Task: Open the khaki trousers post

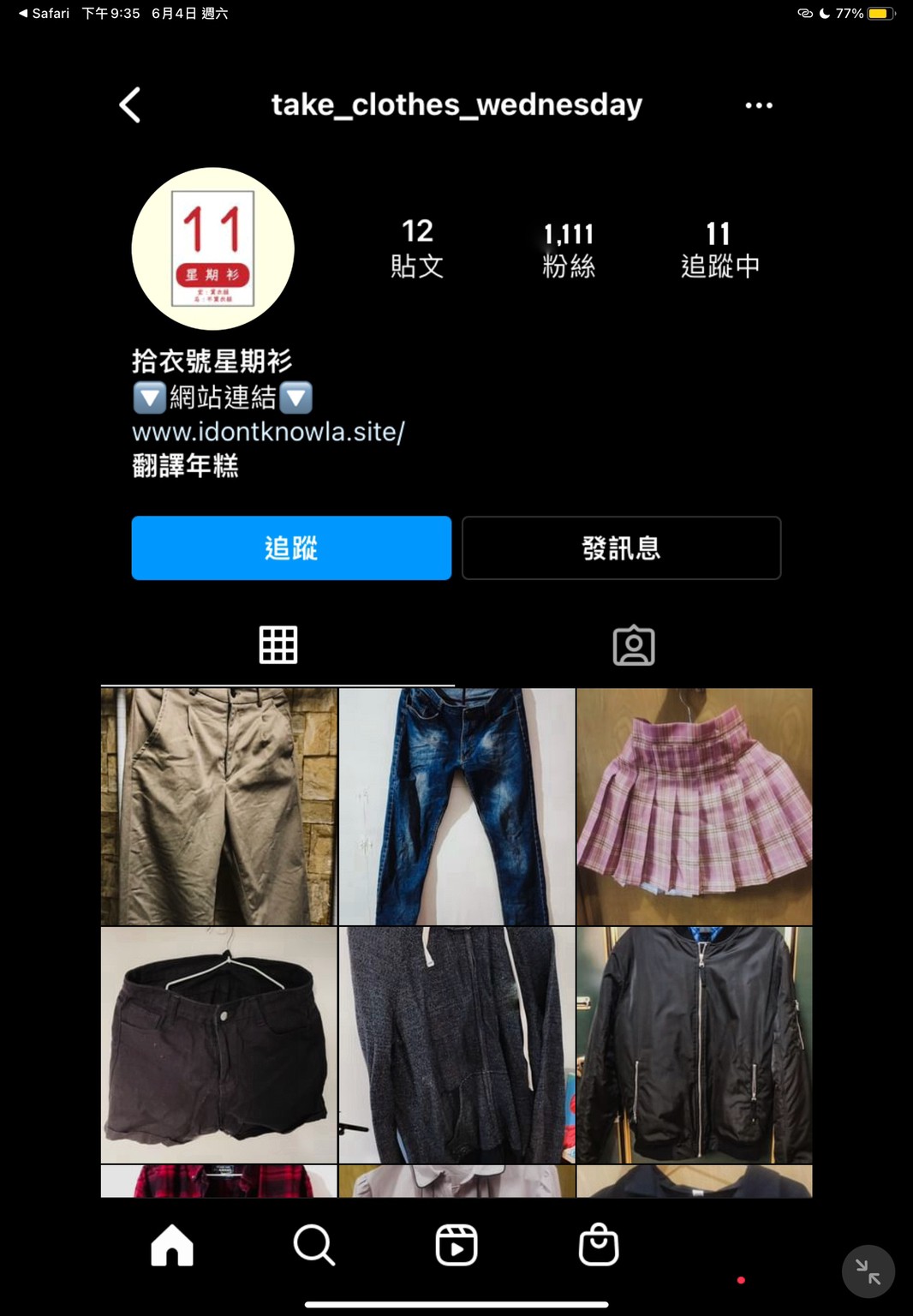Action: (x=218, y=806)
